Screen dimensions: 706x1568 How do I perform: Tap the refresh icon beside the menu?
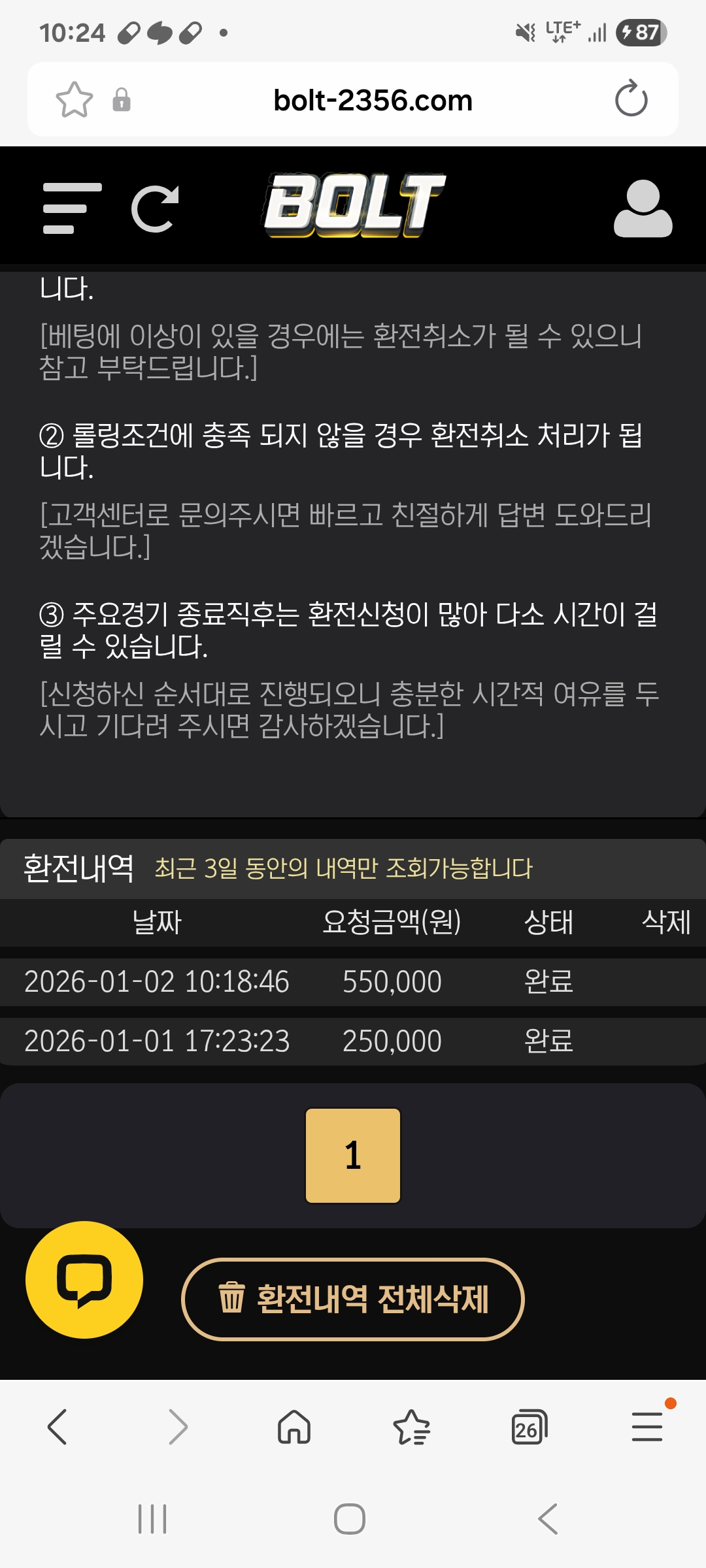(155, 208)
